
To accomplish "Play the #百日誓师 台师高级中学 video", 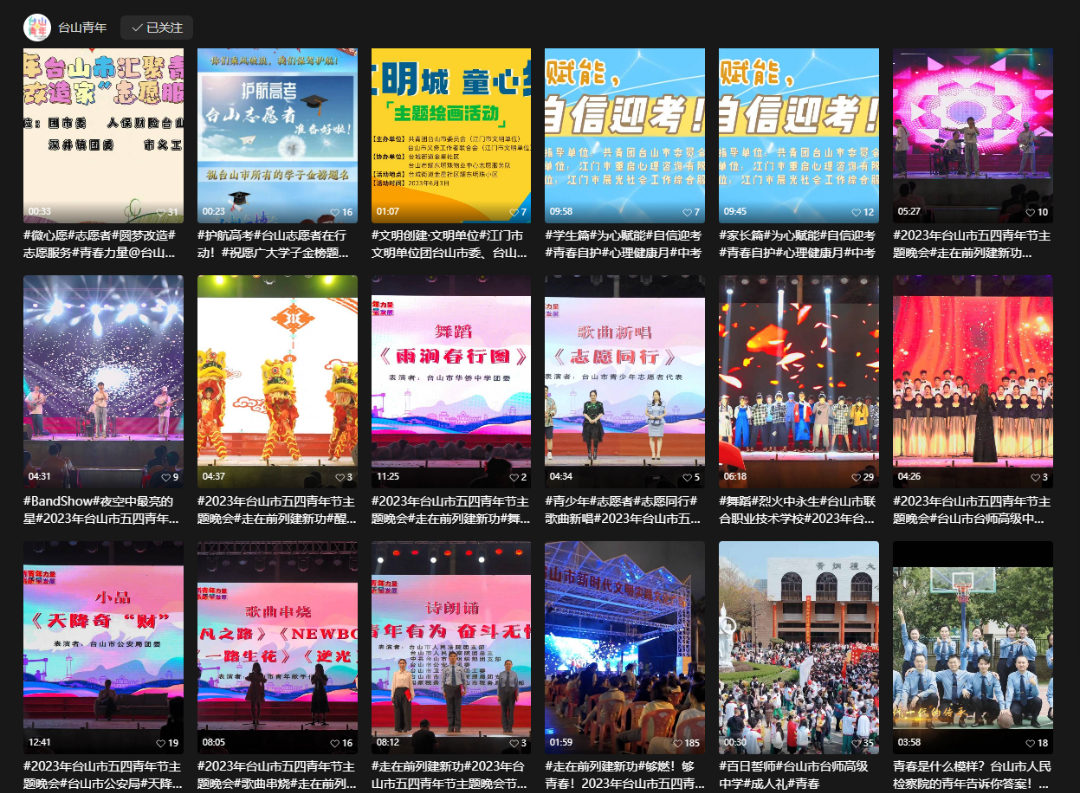I will tap(798, 647).
